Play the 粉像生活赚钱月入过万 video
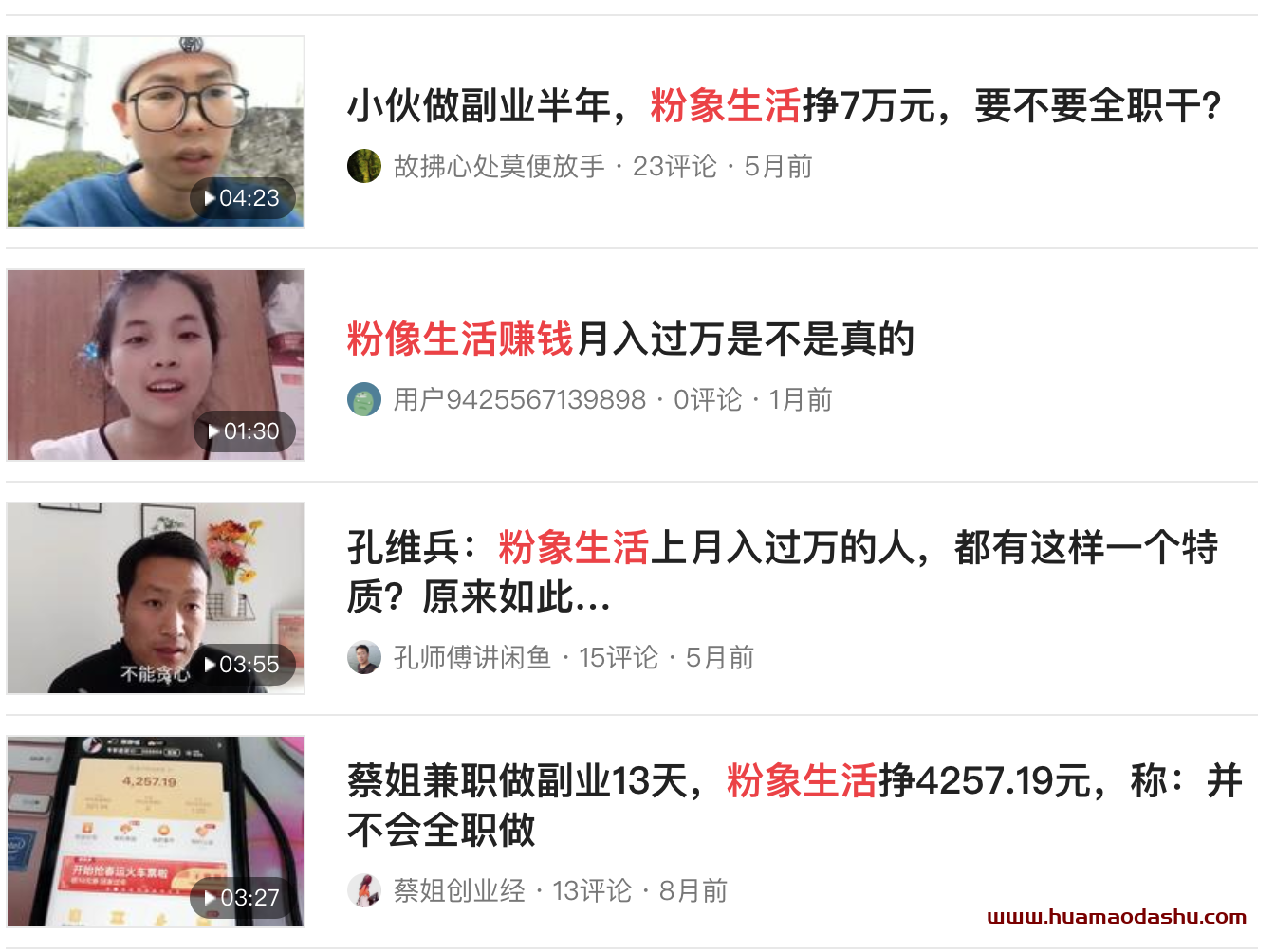 [x=156, y=365]
